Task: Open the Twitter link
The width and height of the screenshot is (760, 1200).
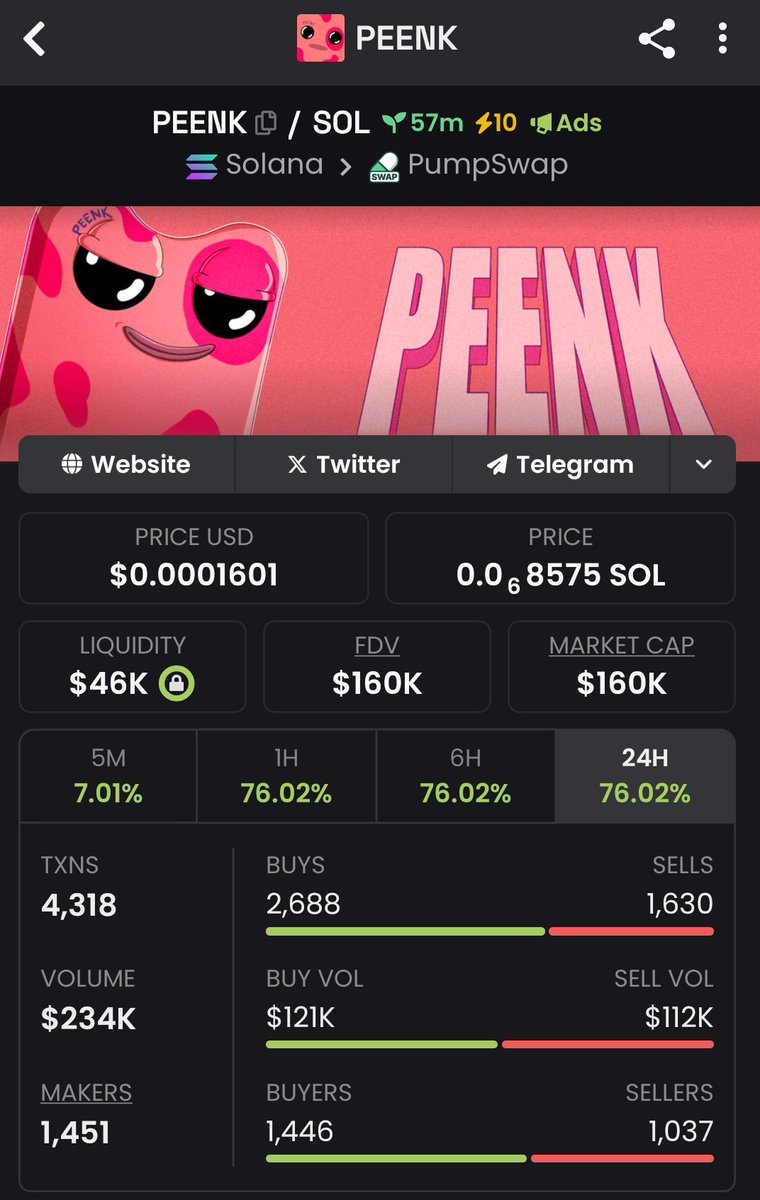Action: point(343,464)
